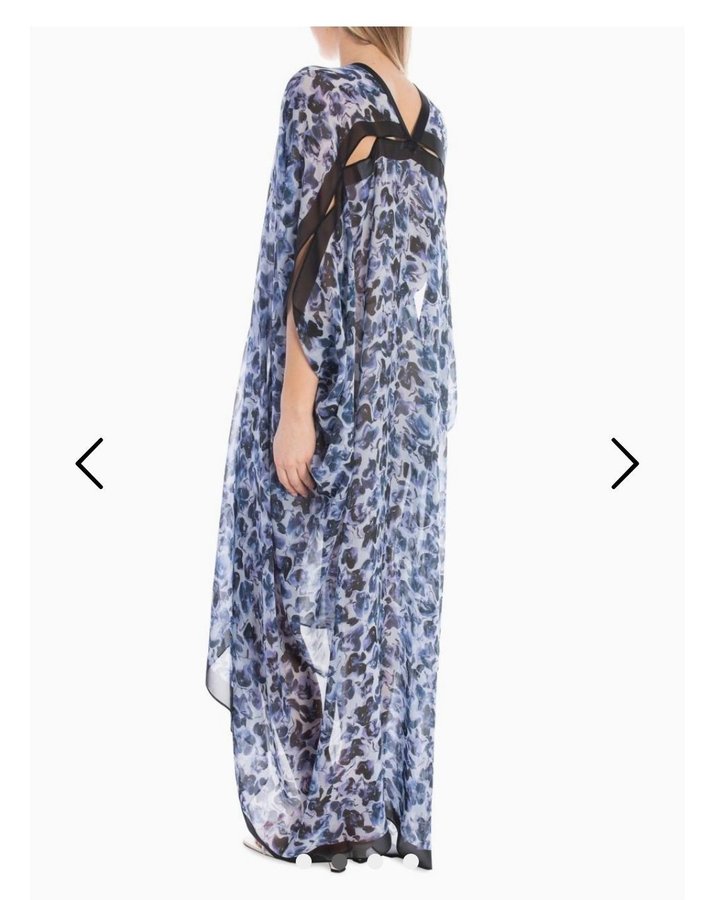This screenshot has width=714, height=900.
Task: Jump to the last image dot
Action: click(411, 861)
